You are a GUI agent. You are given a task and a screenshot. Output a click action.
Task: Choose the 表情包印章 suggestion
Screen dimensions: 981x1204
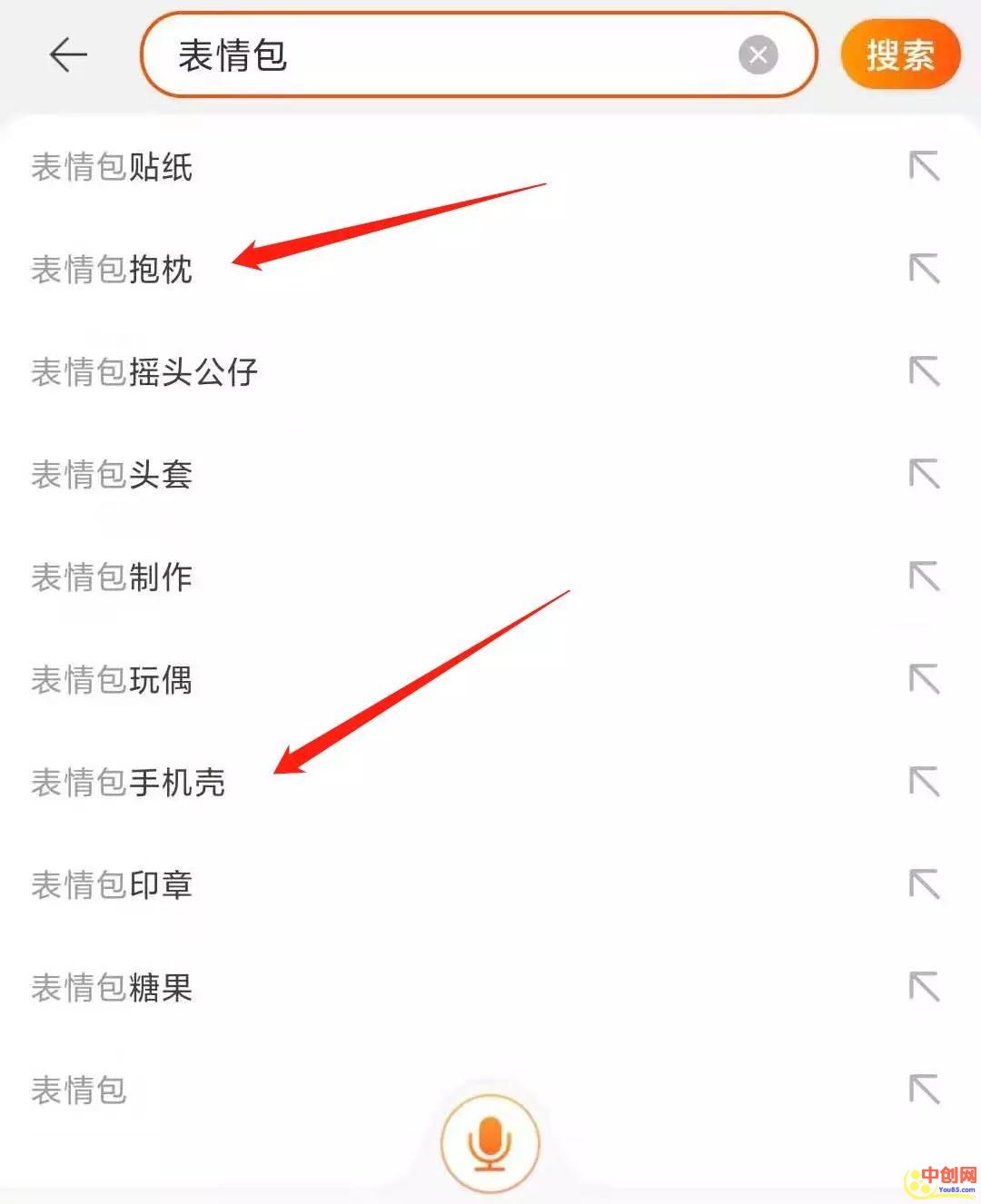click(x=113, y=885)
